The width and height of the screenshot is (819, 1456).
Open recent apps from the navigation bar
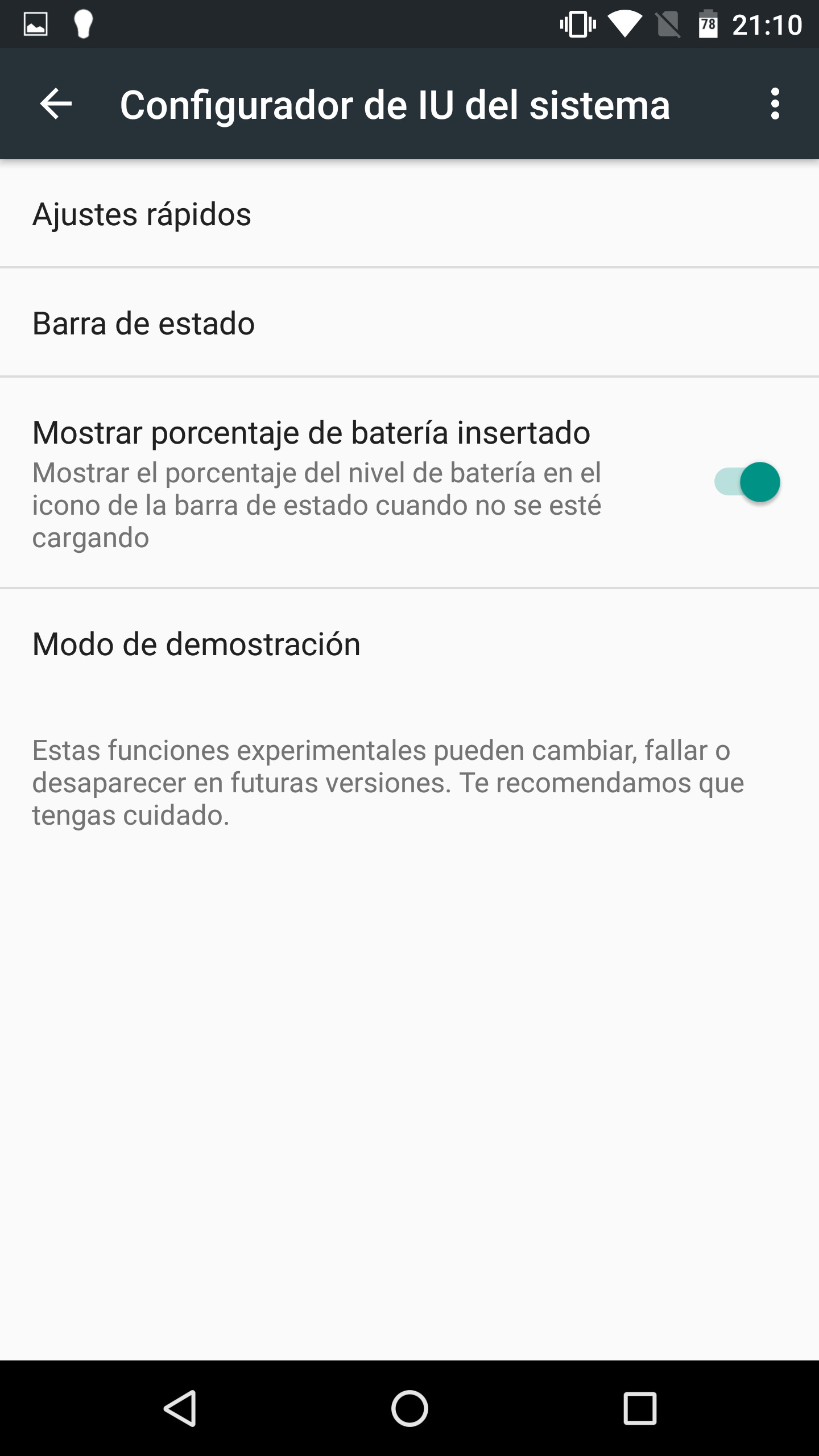click(640, 1408)
